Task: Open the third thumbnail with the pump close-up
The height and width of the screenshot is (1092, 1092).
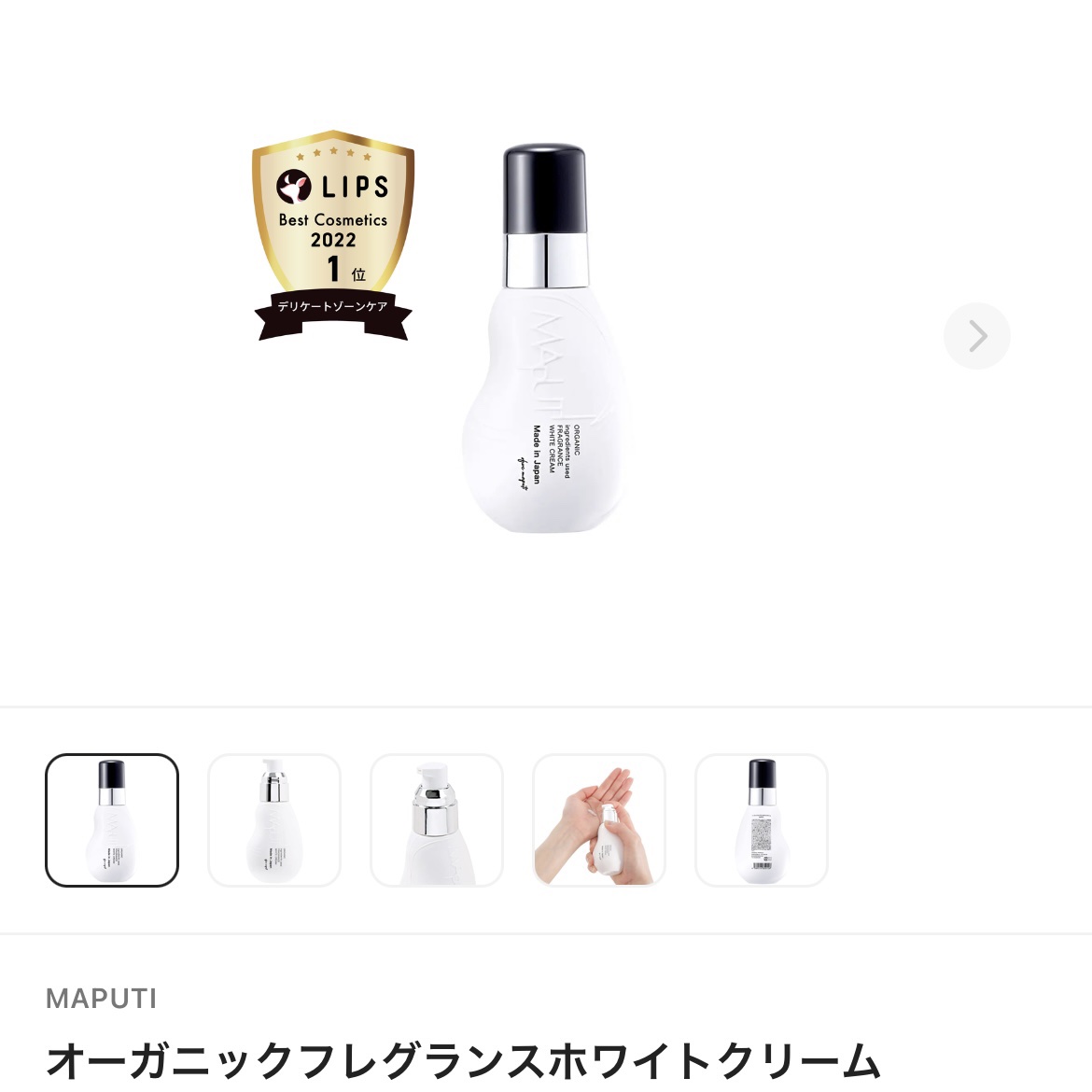Action: tap(437, 819)
